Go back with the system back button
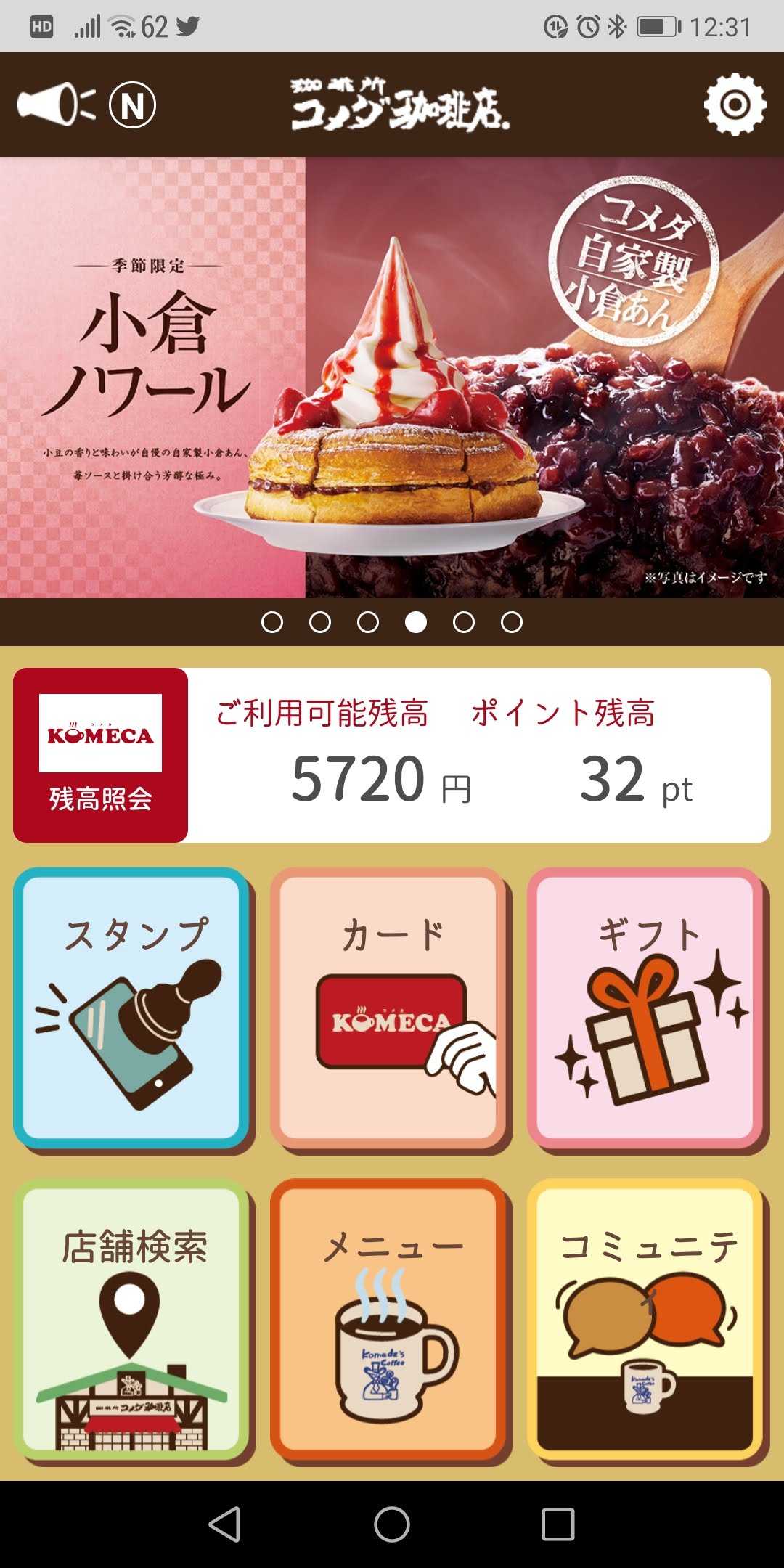The width and height of the screenshot is (784, 1568). pos(225,1524)
